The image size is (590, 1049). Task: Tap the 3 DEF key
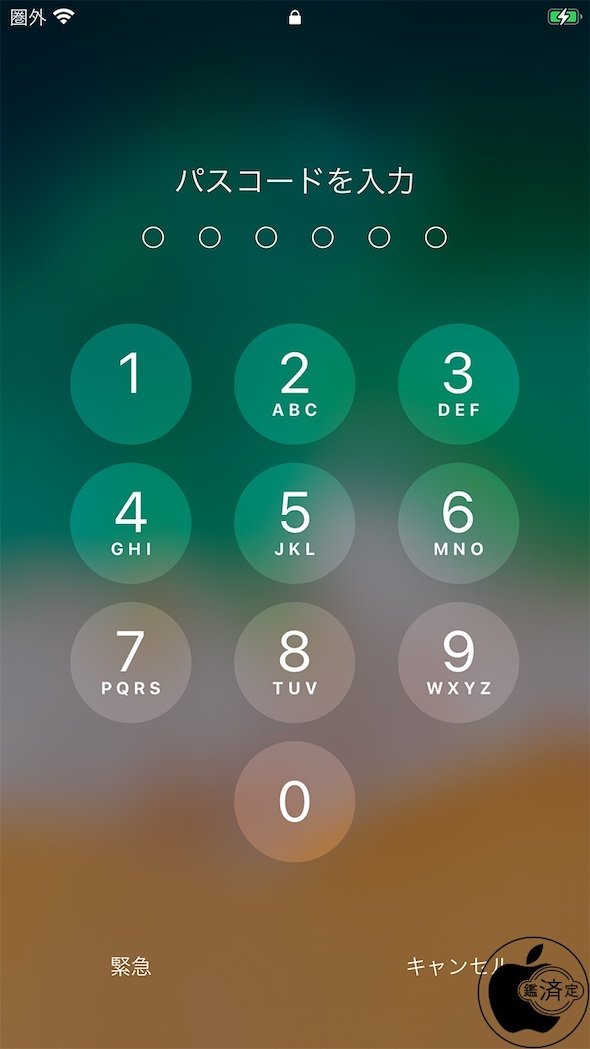[458, 384]
